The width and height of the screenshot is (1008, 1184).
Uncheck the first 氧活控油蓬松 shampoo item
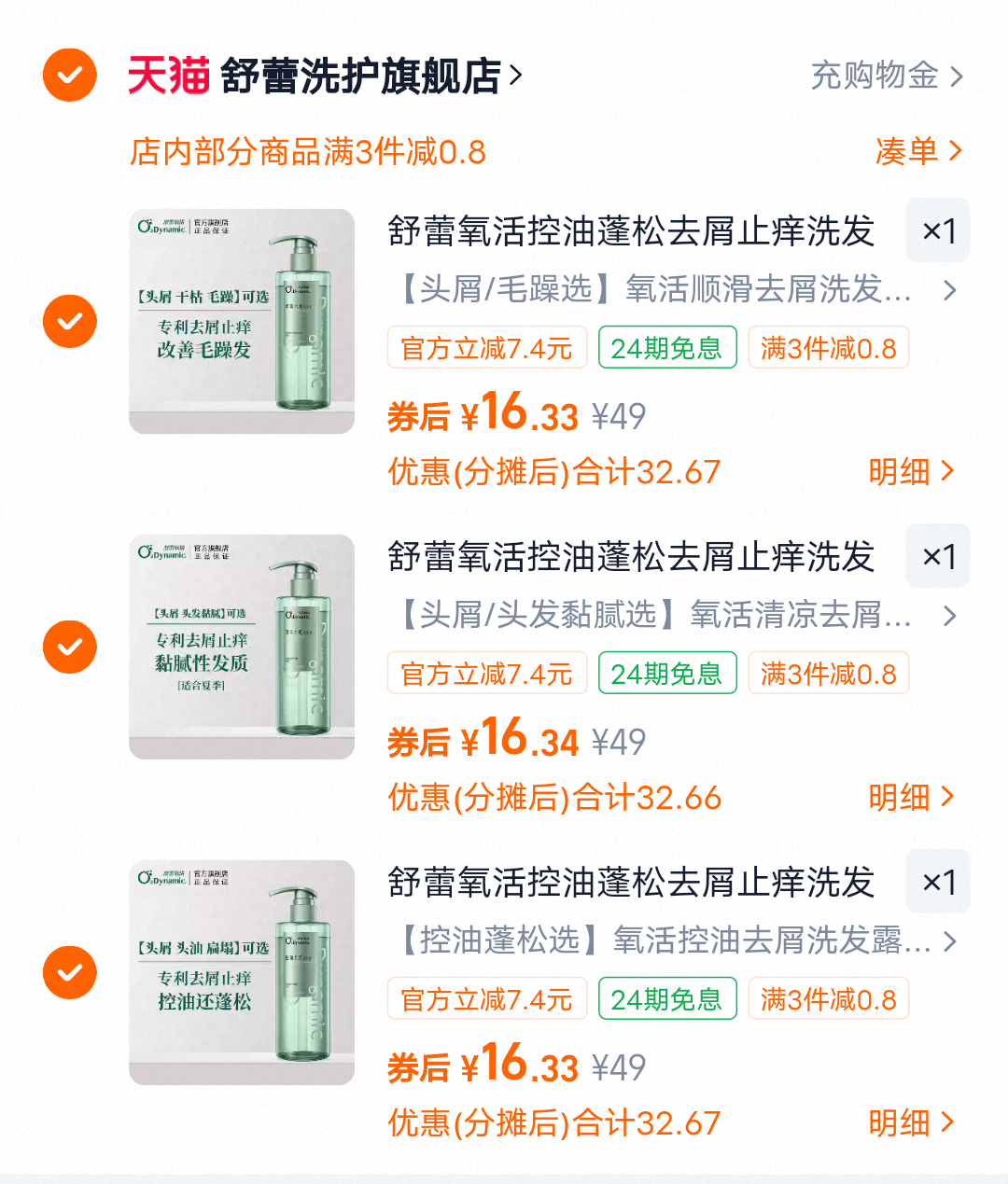[x=69, y=321]
